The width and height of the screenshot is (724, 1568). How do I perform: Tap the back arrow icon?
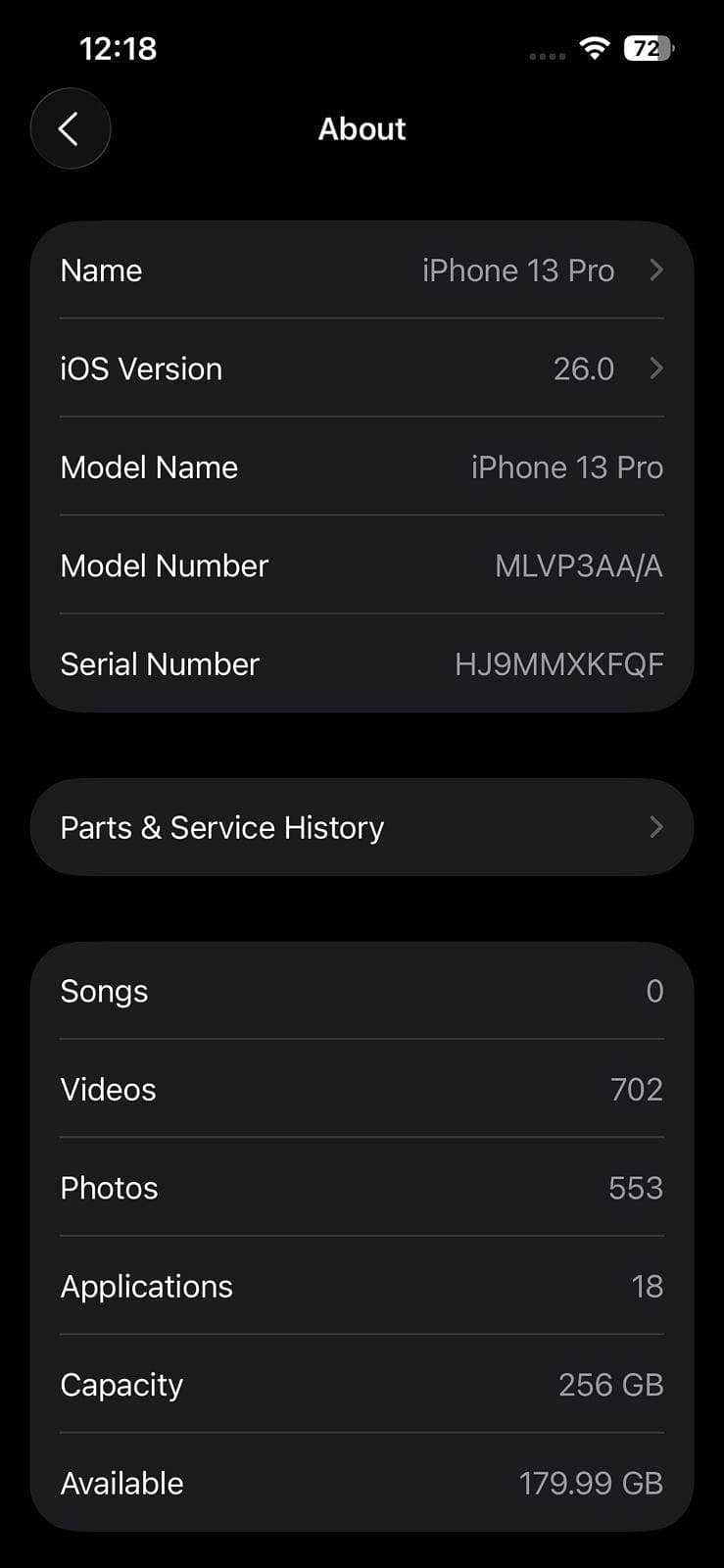point(71,128)
